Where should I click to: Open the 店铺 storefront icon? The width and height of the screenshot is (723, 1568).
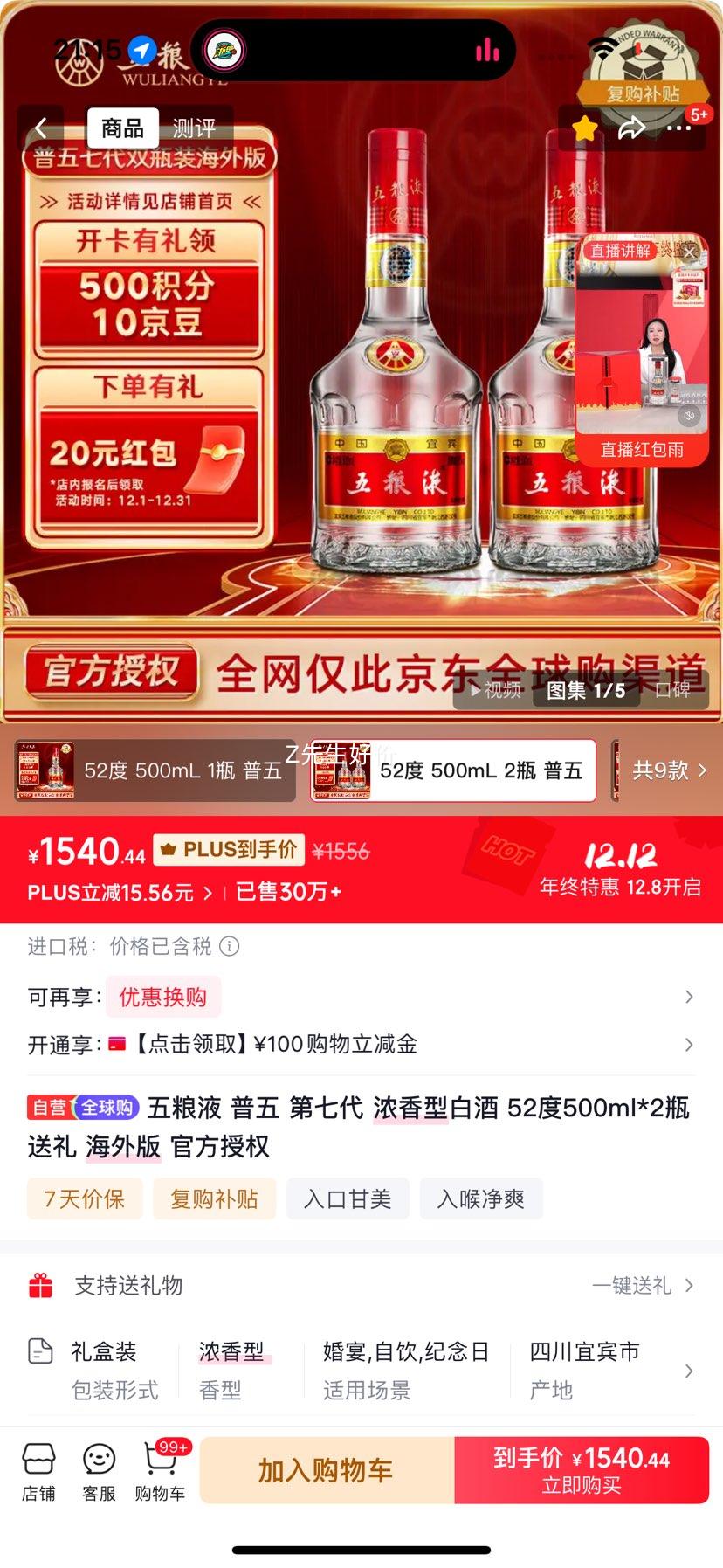coord(38,1469)
